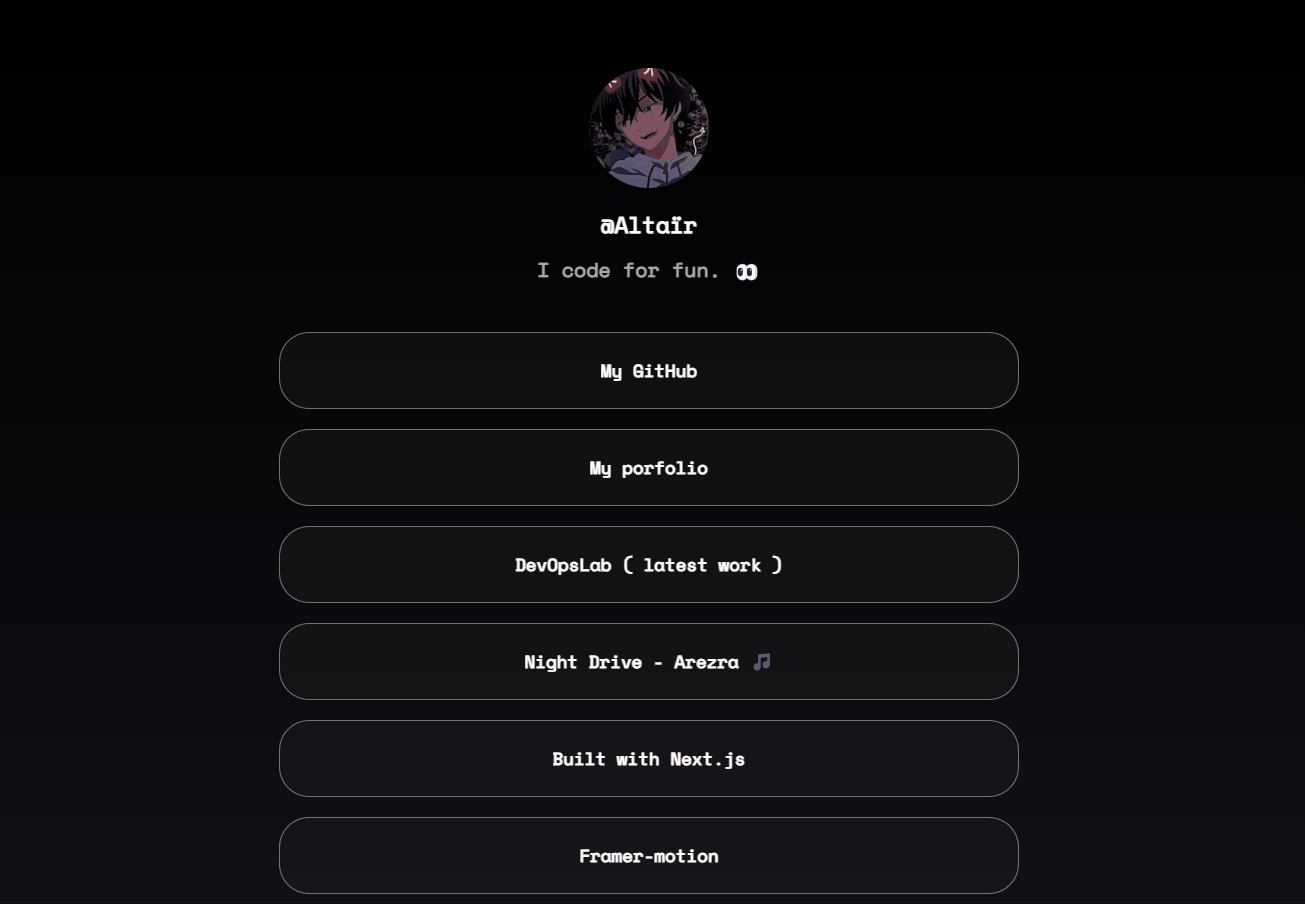The image size is (1305, 904).
Task: Tap the Built with Next.js button
Action: (648, 758)
